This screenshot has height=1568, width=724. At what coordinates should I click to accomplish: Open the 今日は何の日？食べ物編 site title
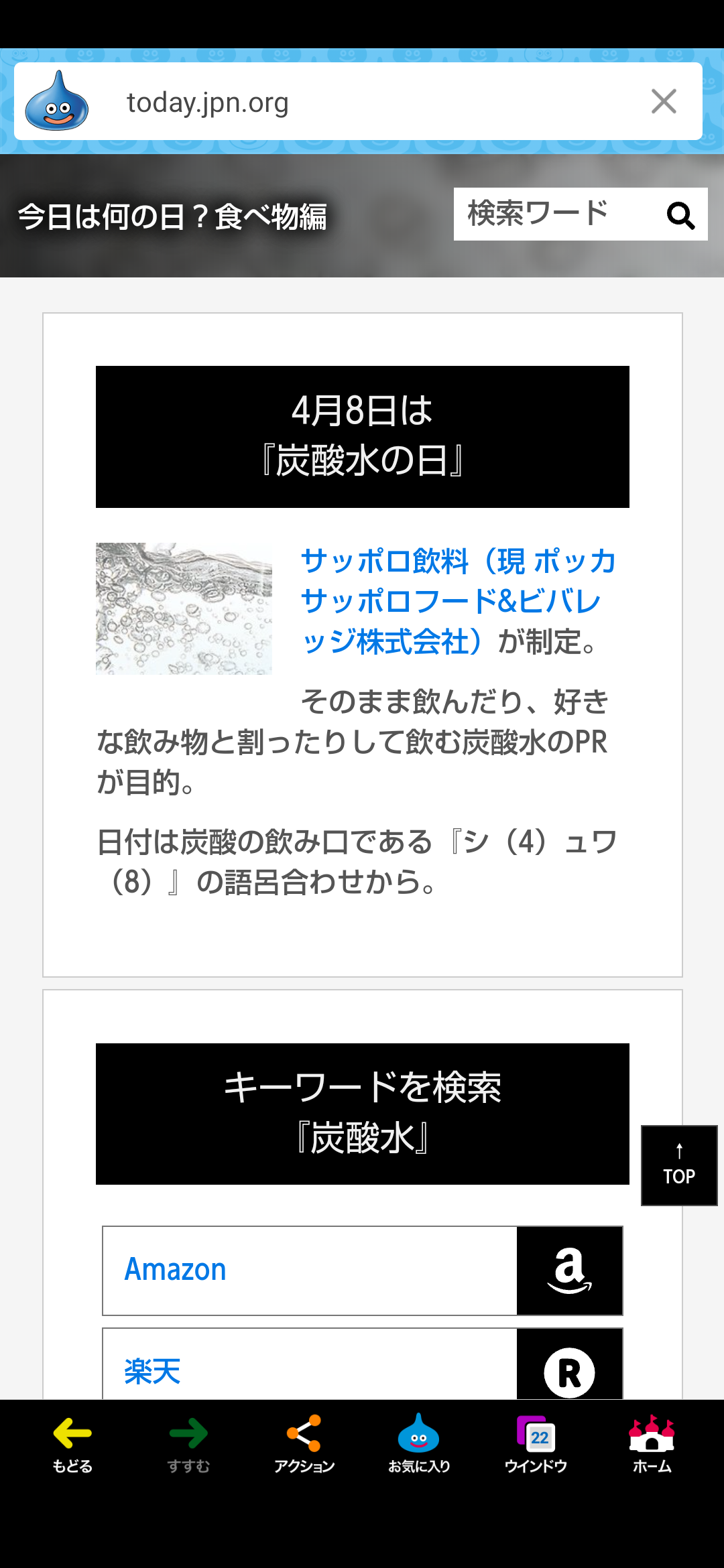click(x=172, y=216)
